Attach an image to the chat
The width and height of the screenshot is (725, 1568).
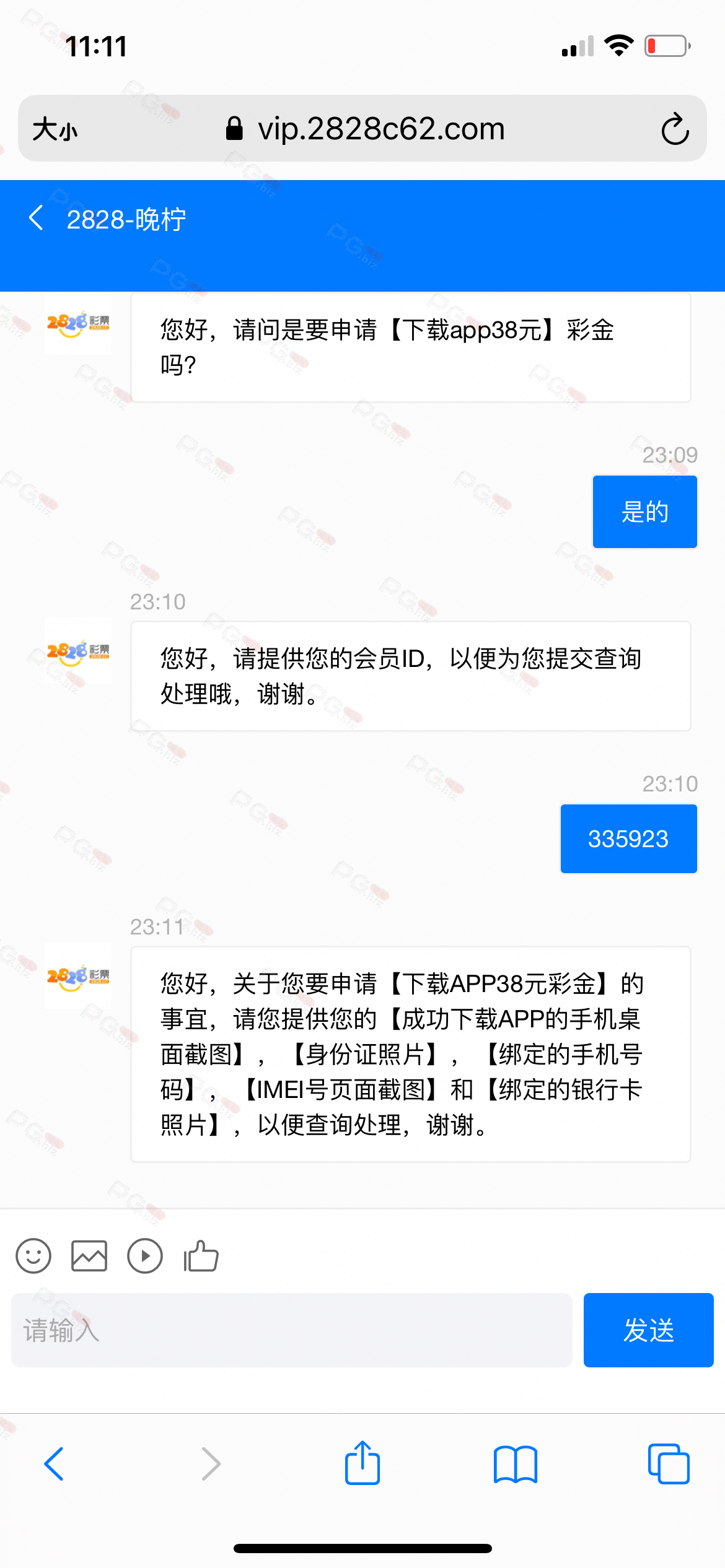(x=89, y=1256)
